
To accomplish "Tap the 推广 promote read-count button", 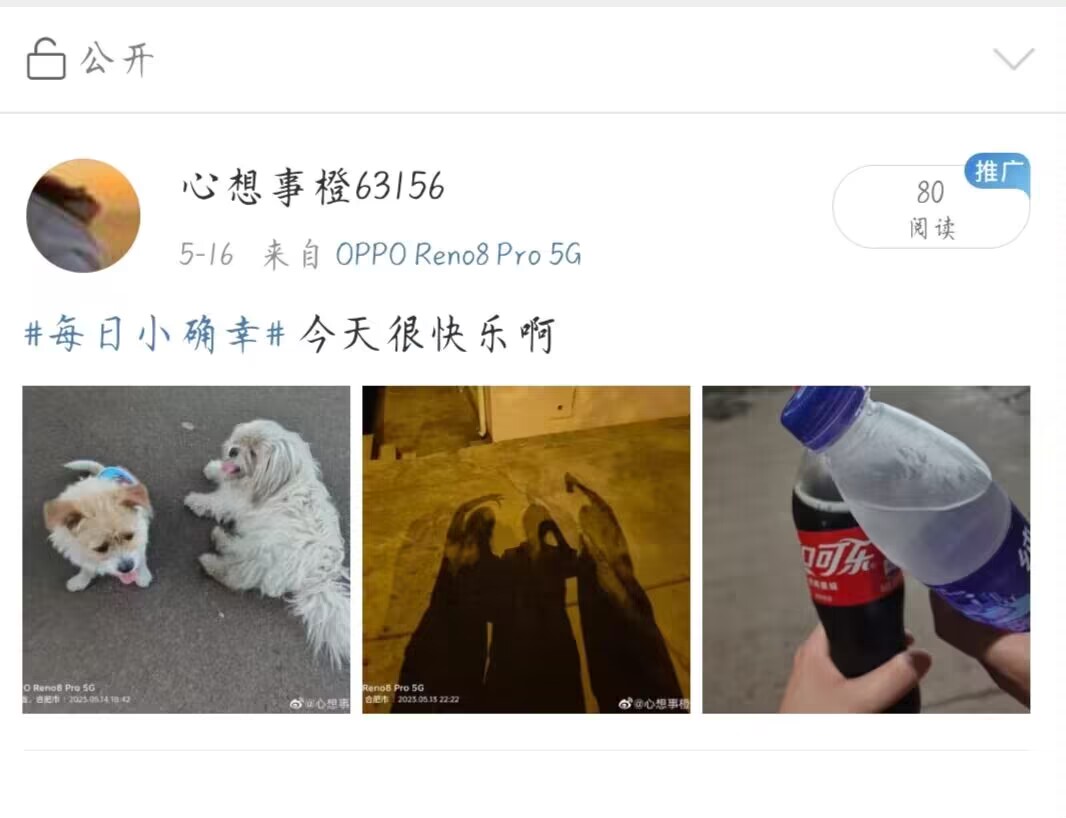I will 930,207.
